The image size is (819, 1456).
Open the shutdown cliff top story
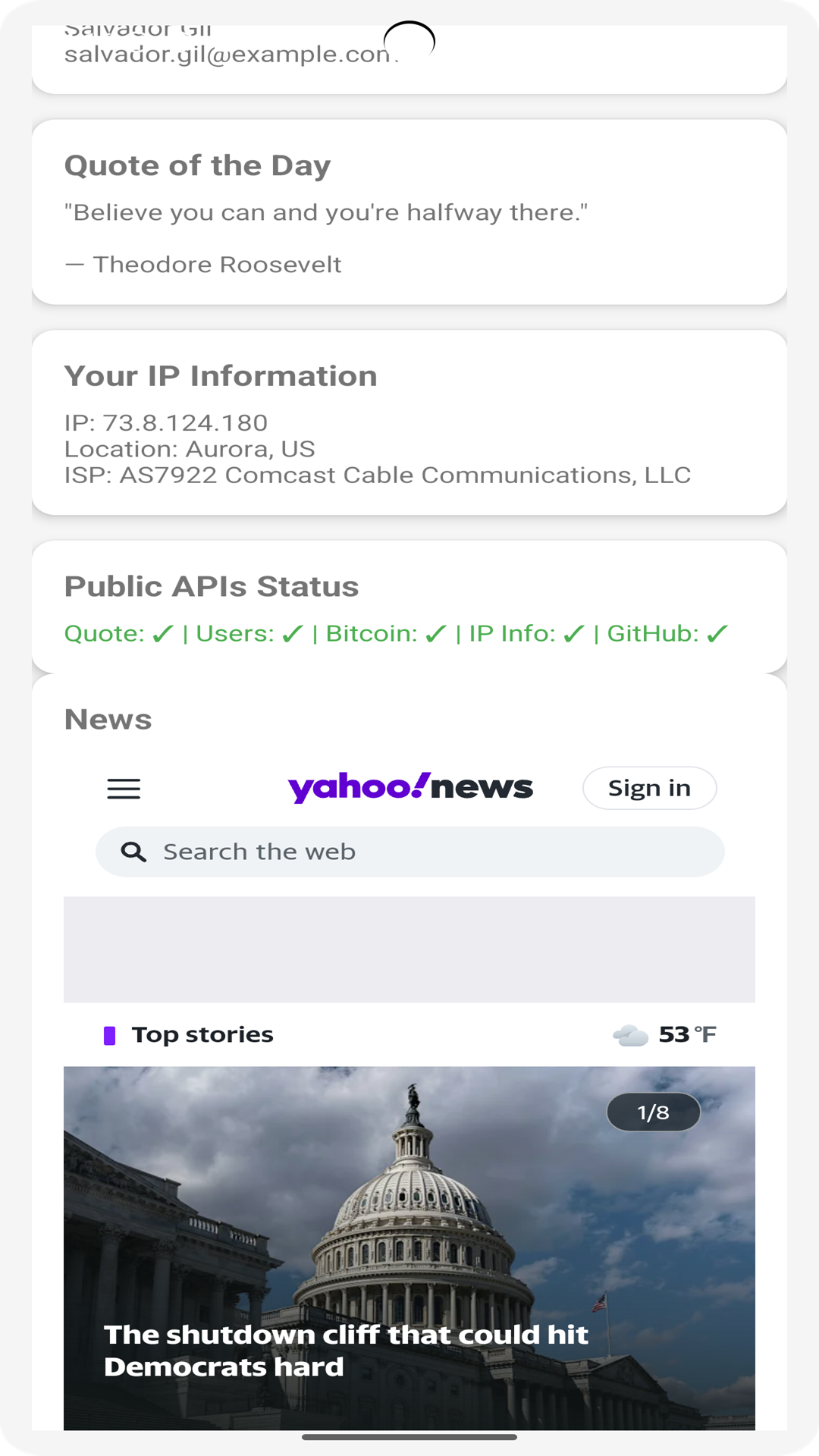click(x=346, y=1350)
